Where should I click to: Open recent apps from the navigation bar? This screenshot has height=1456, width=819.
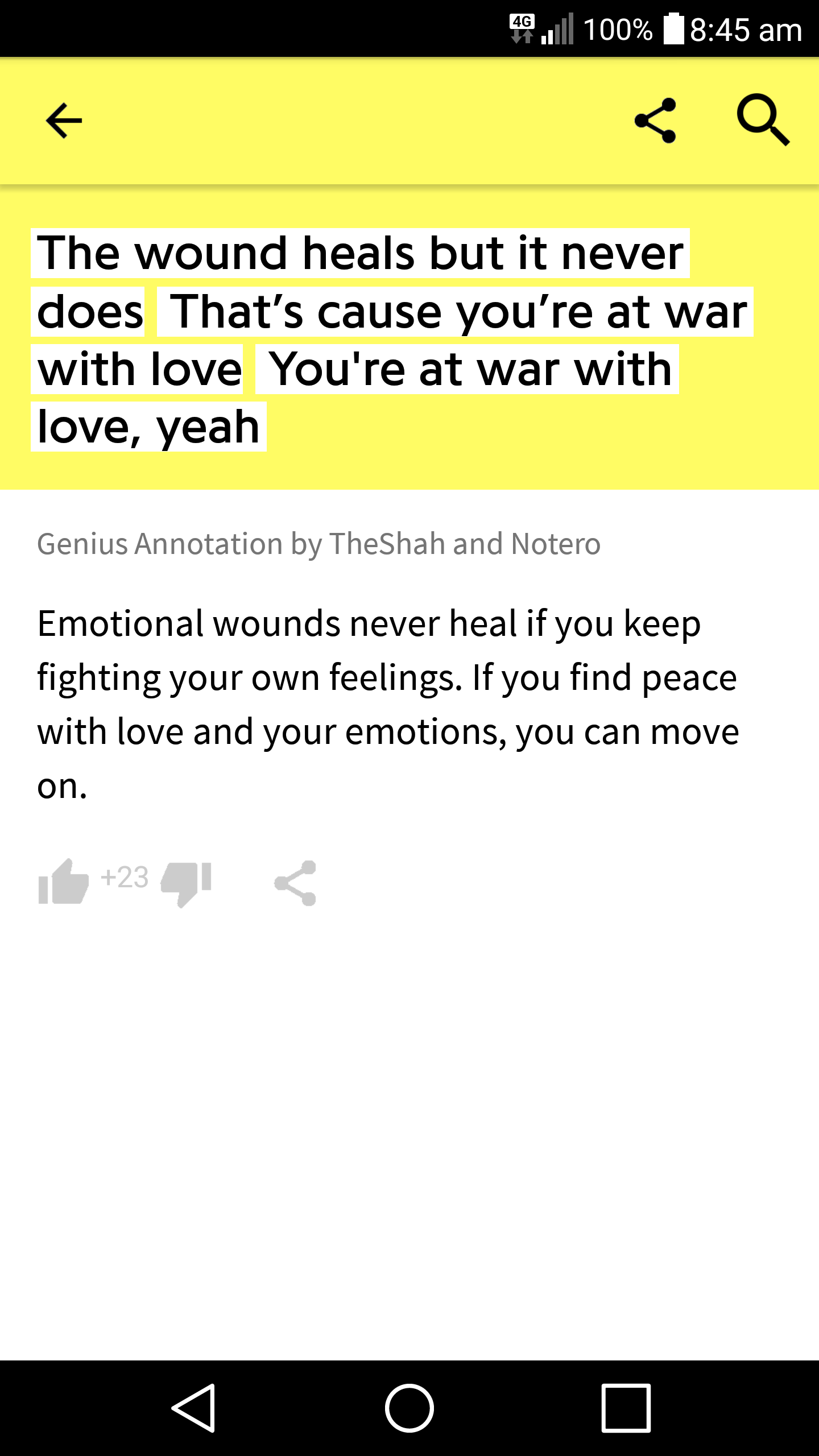pyautogui.click(x=626, y=1408)
